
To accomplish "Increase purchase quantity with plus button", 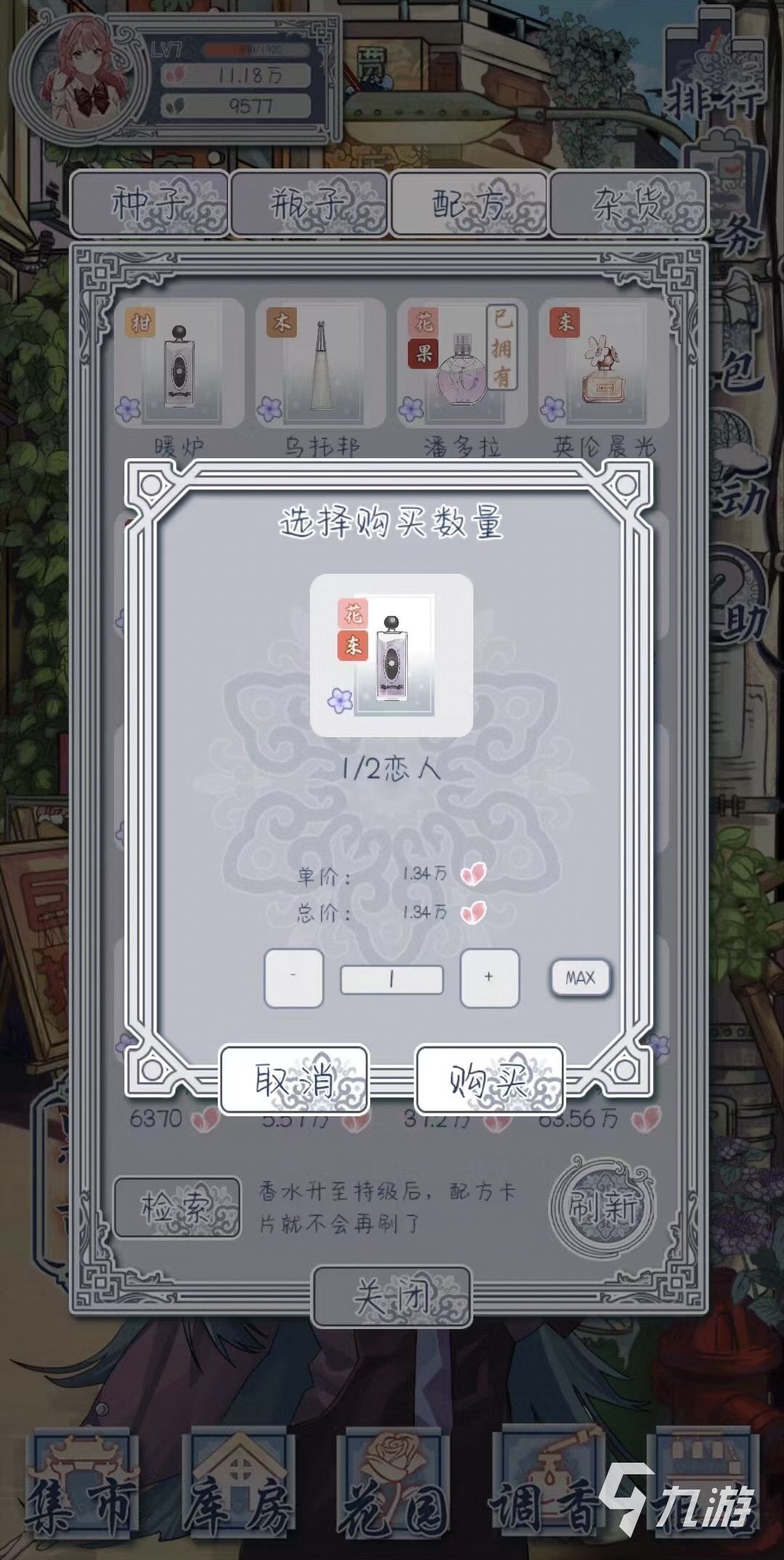I will point(489,978).
